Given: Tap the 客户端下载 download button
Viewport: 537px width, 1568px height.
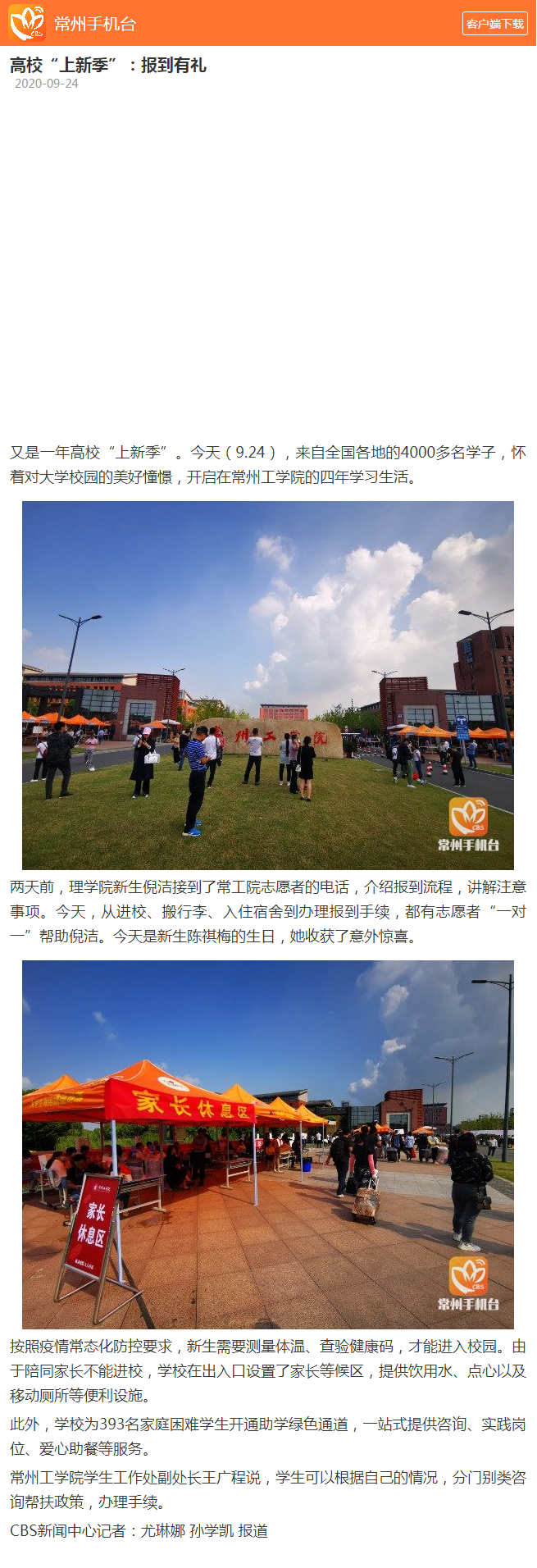Looking at the screenshot, I should tap(494, 24).
